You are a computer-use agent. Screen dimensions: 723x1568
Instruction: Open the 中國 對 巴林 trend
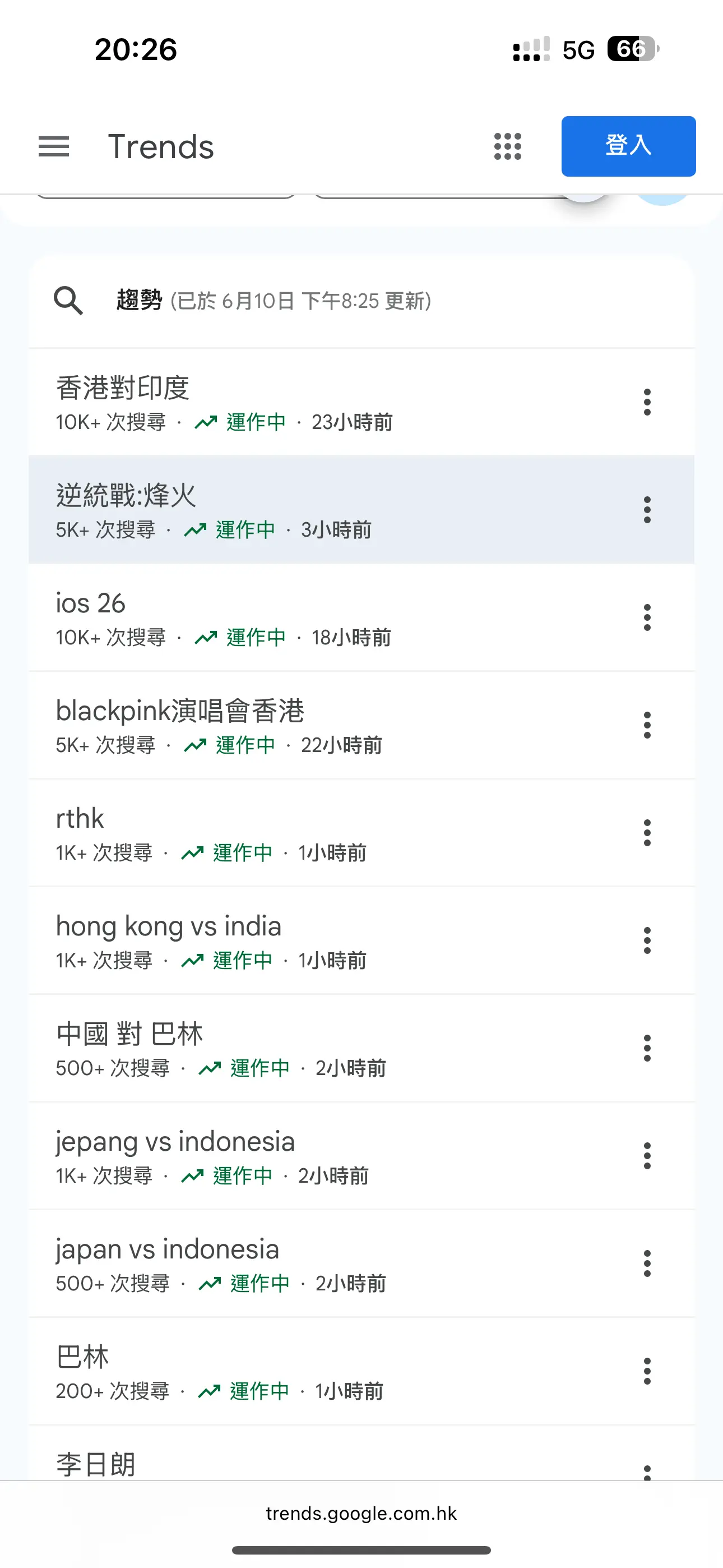[361, 1048]
